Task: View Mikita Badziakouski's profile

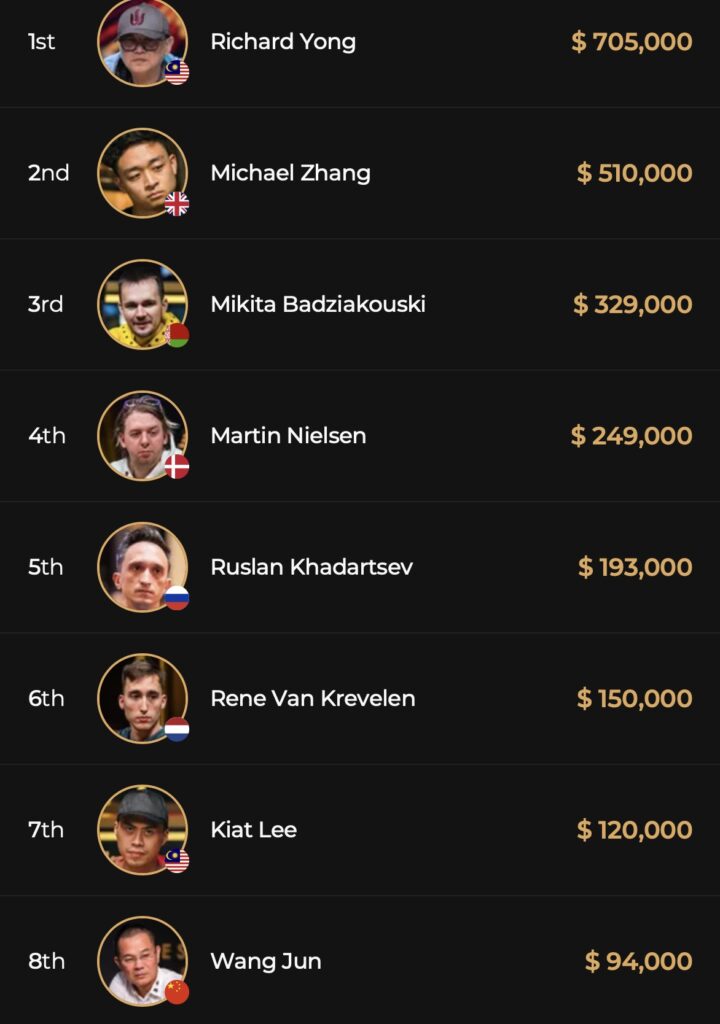Action: click(x=317, y=304)
